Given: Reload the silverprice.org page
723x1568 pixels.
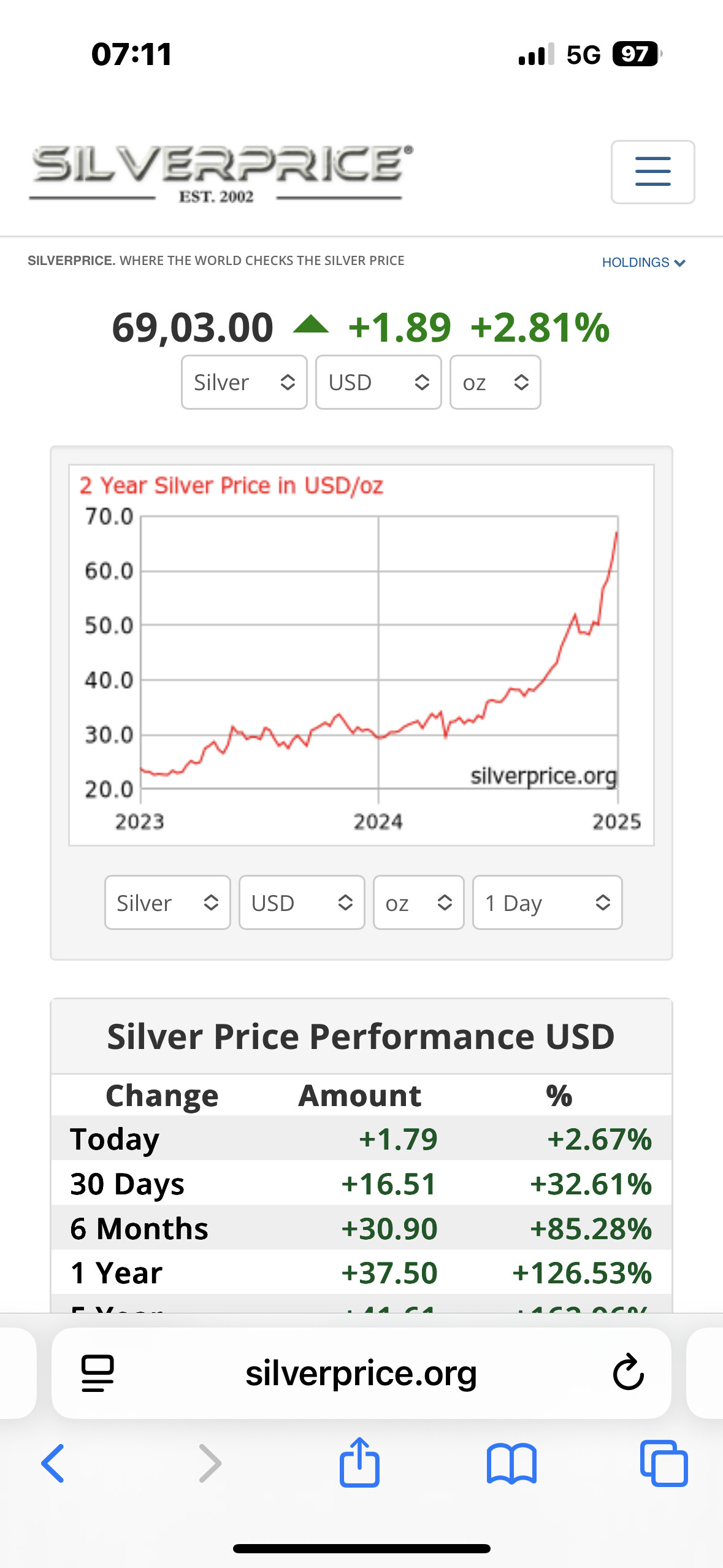Looking at the screenshot, I should (x=628, y=1373).
